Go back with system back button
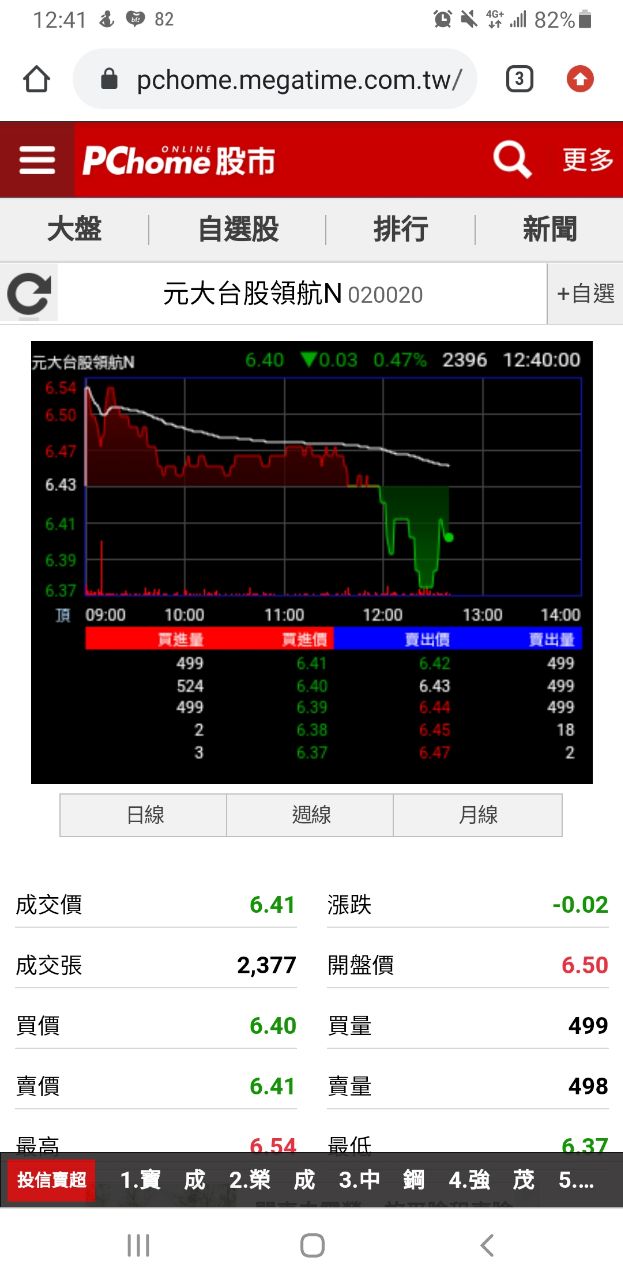This screenshot has width=623, height=1280. coord(487,1245)
